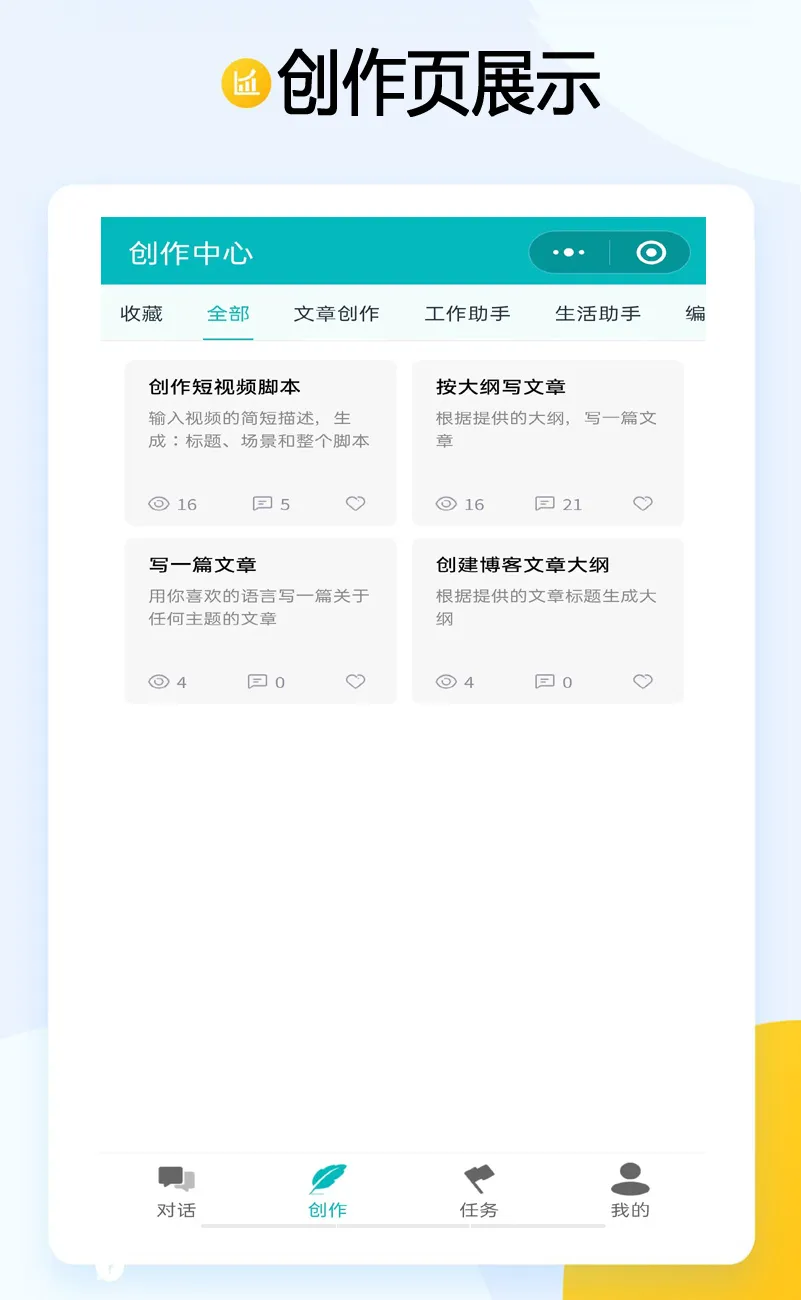Switch to the 文章创作 tab
The height and width of the screenshot is (1300, 801).
point(336,313)
